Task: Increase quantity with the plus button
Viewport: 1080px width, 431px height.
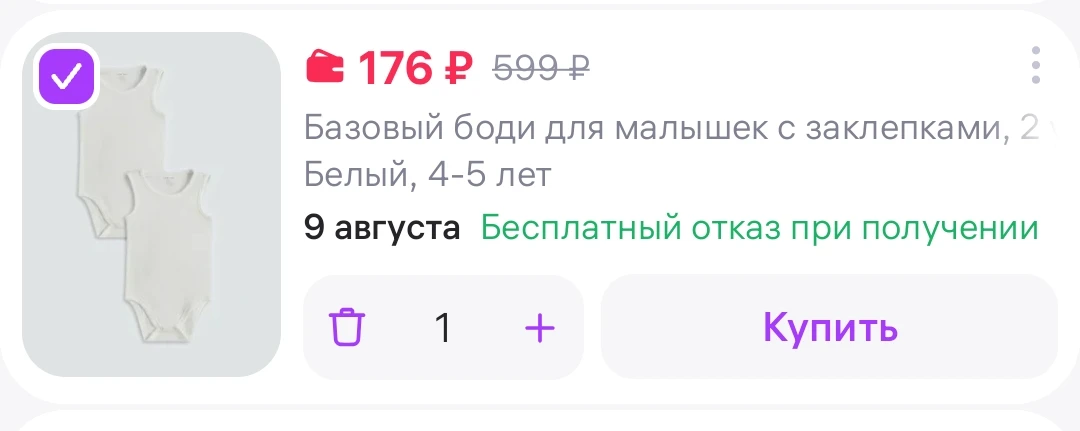Action: [540, 328]
